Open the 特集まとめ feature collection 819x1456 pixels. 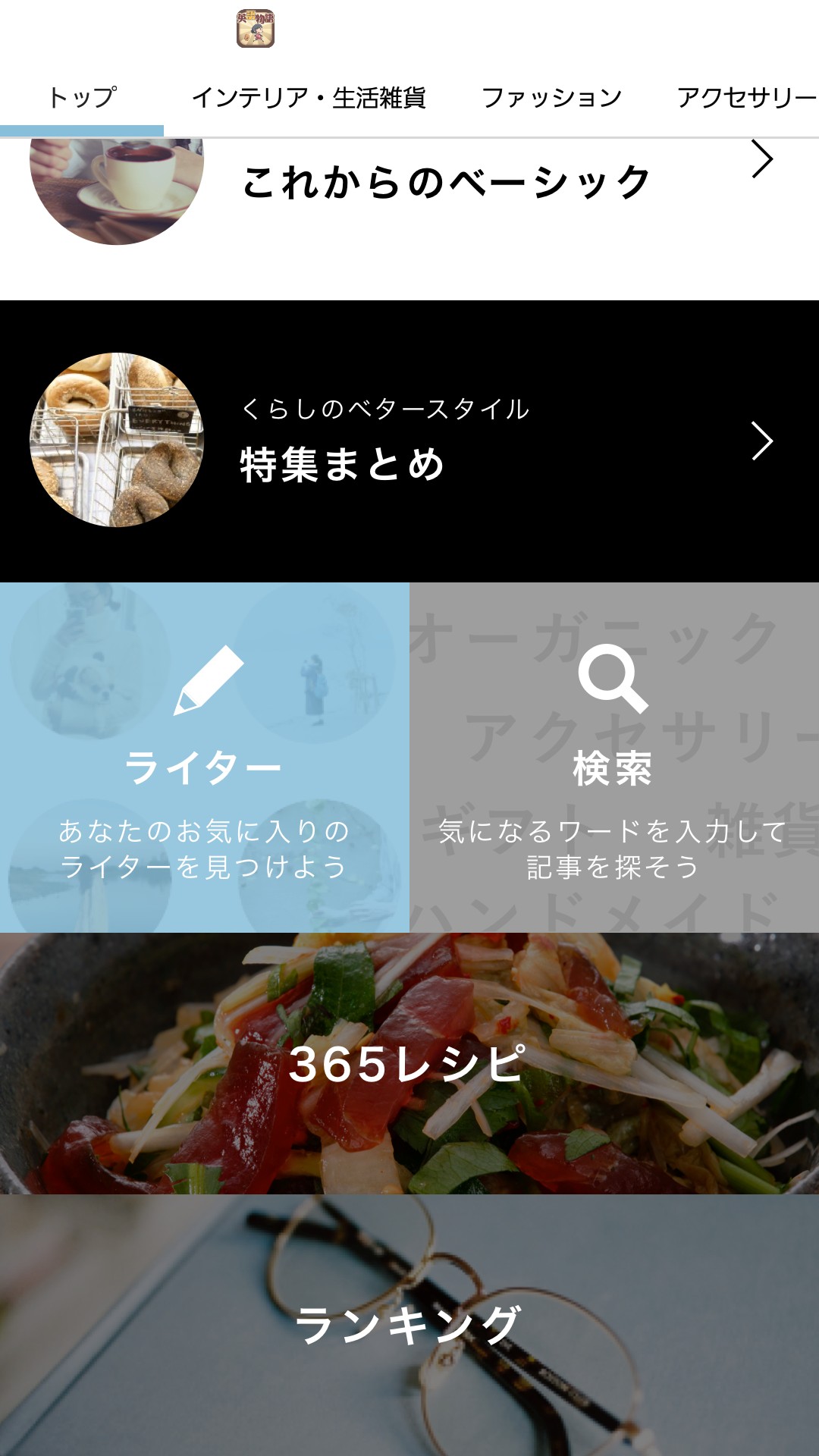coord(409,441)
